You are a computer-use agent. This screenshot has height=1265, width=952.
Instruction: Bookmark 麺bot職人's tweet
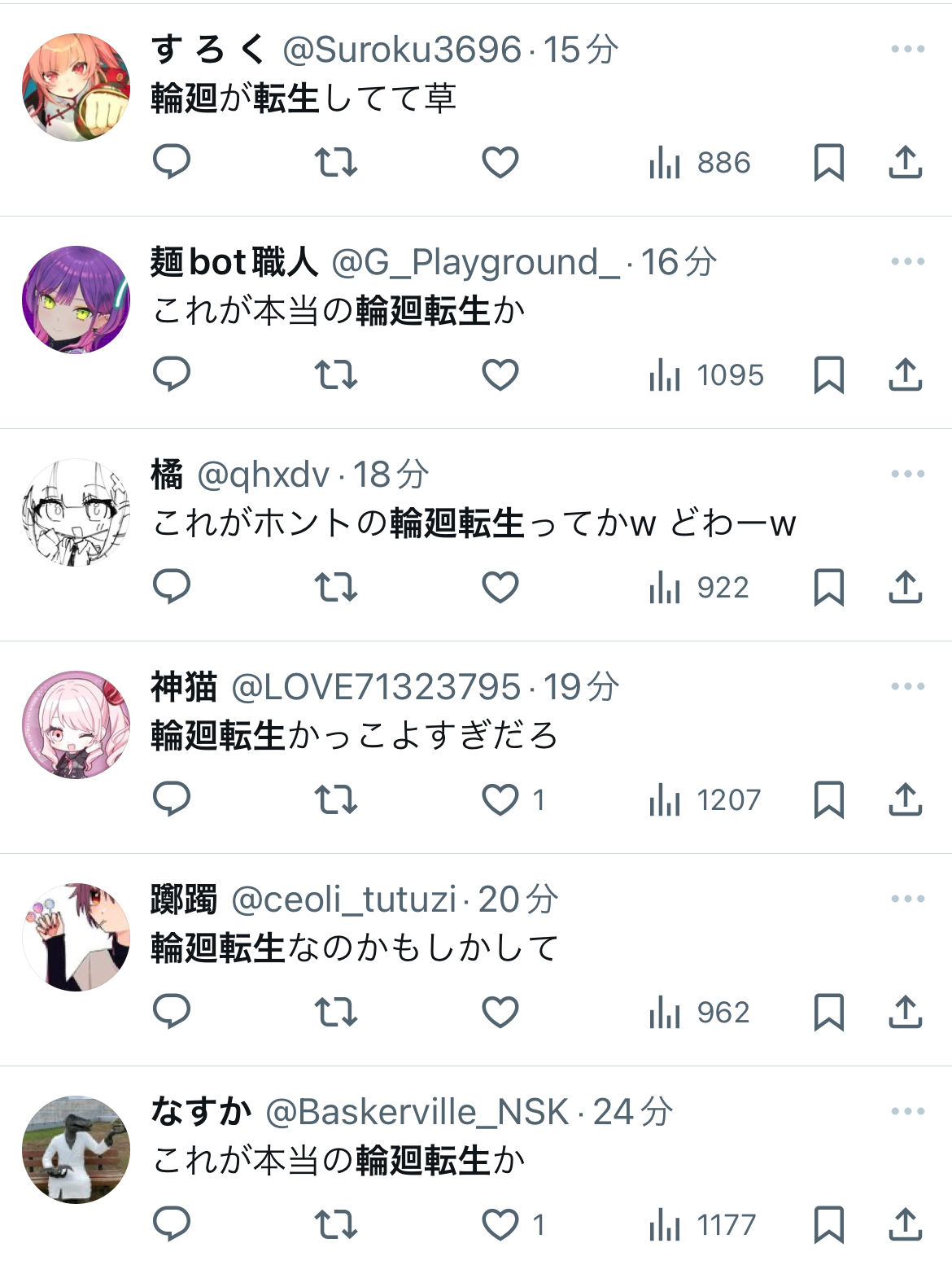point(828,374)
